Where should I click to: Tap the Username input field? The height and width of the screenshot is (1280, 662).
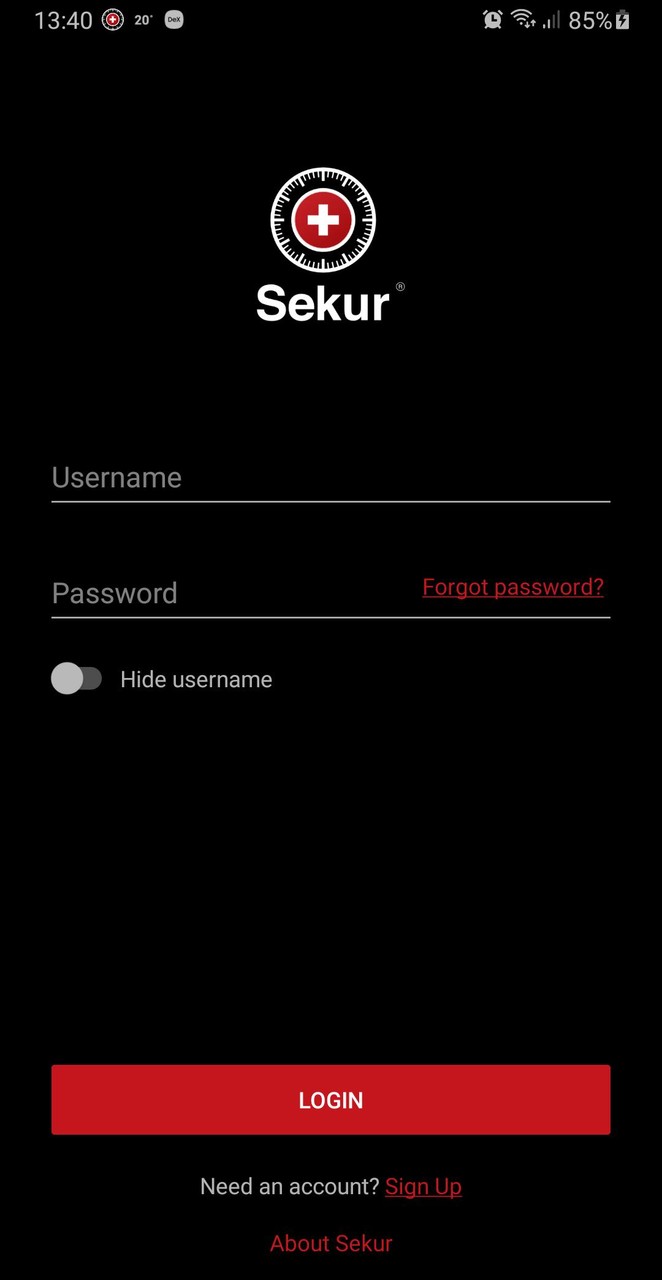(x=330, y=478)
